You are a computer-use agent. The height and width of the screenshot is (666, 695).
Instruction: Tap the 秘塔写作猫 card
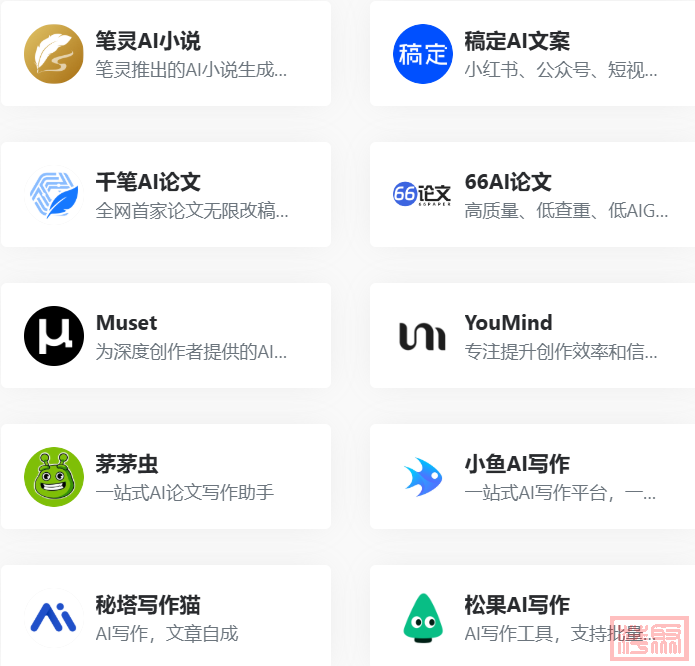pyautogui.click(x=166, y=616)
